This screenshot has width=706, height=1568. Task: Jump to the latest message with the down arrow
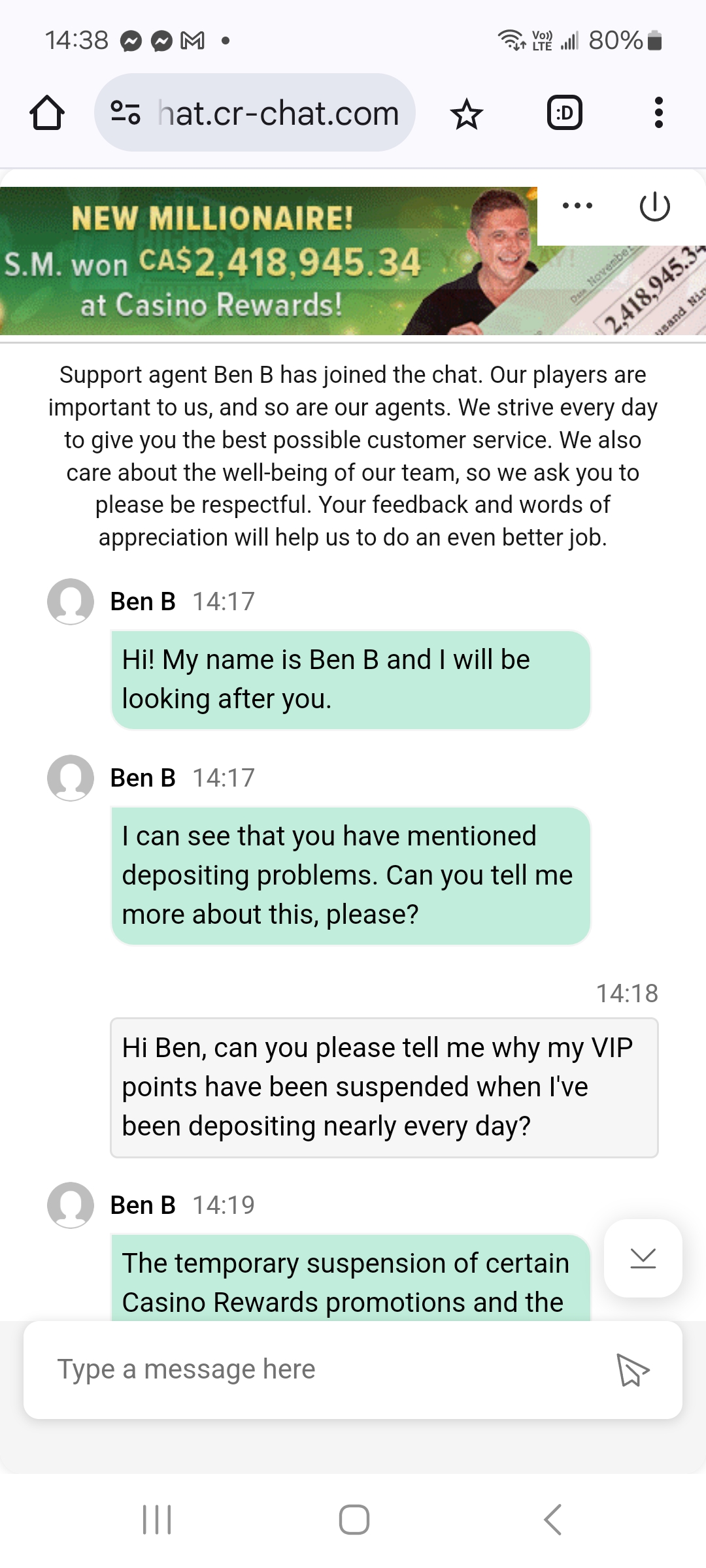coord(643,1258)
